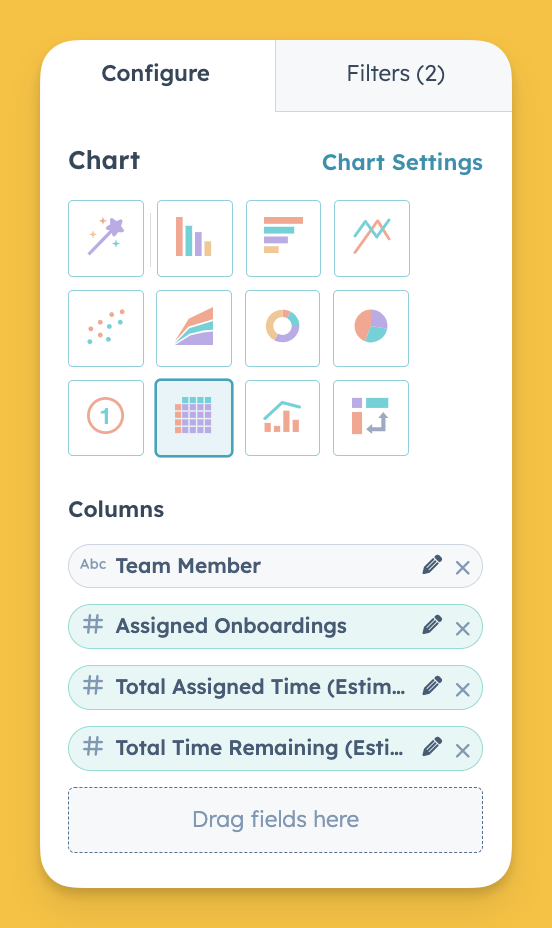Switch to the Filters (2) tab
Image resolution: width=552 pixels, height=928 pixels.
[x=394, y=75]
